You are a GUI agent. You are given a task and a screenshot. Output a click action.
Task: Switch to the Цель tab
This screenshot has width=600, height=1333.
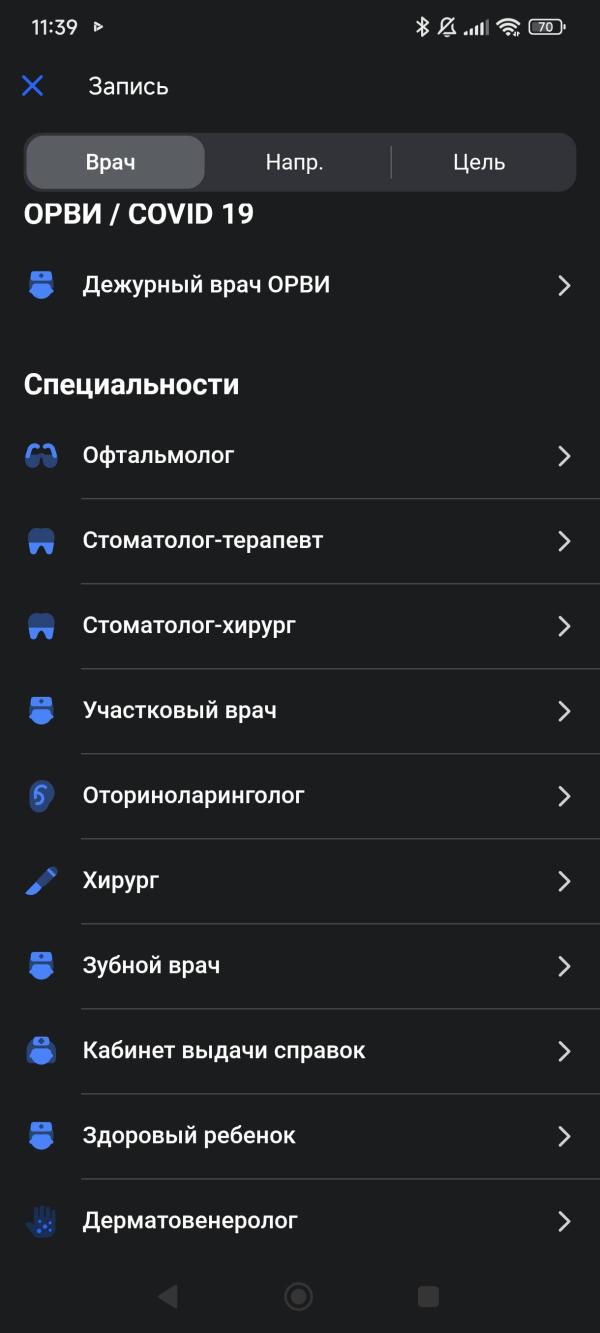coord(479,163)
